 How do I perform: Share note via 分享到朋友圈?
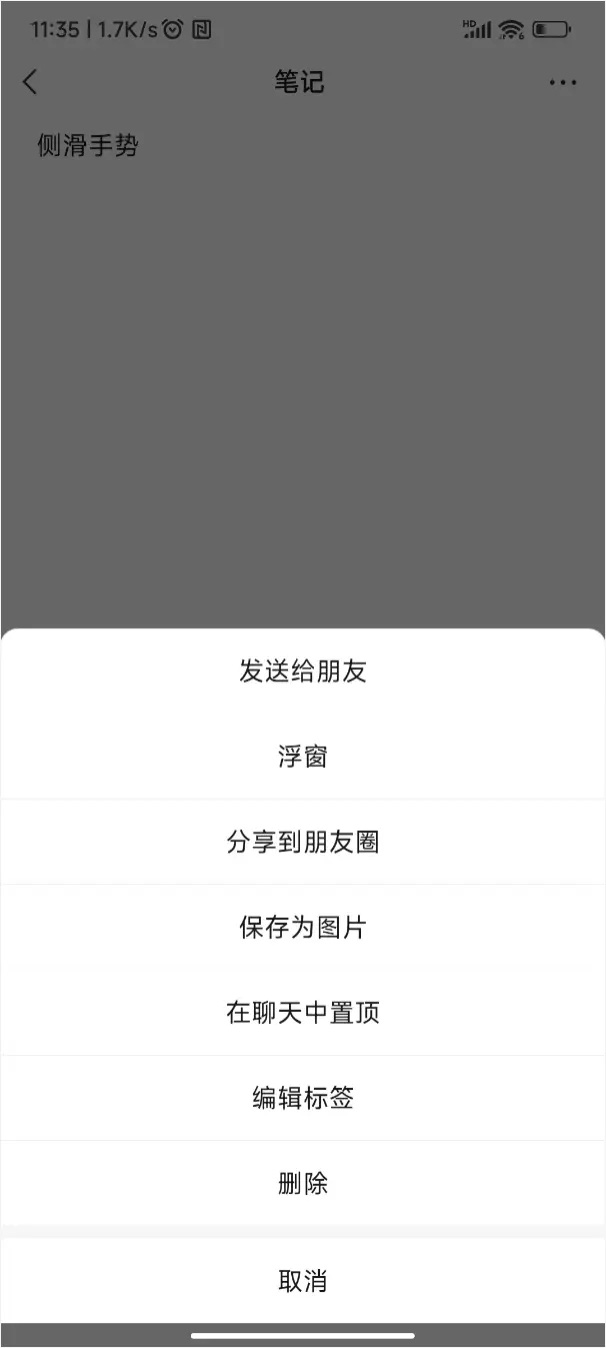303,842
